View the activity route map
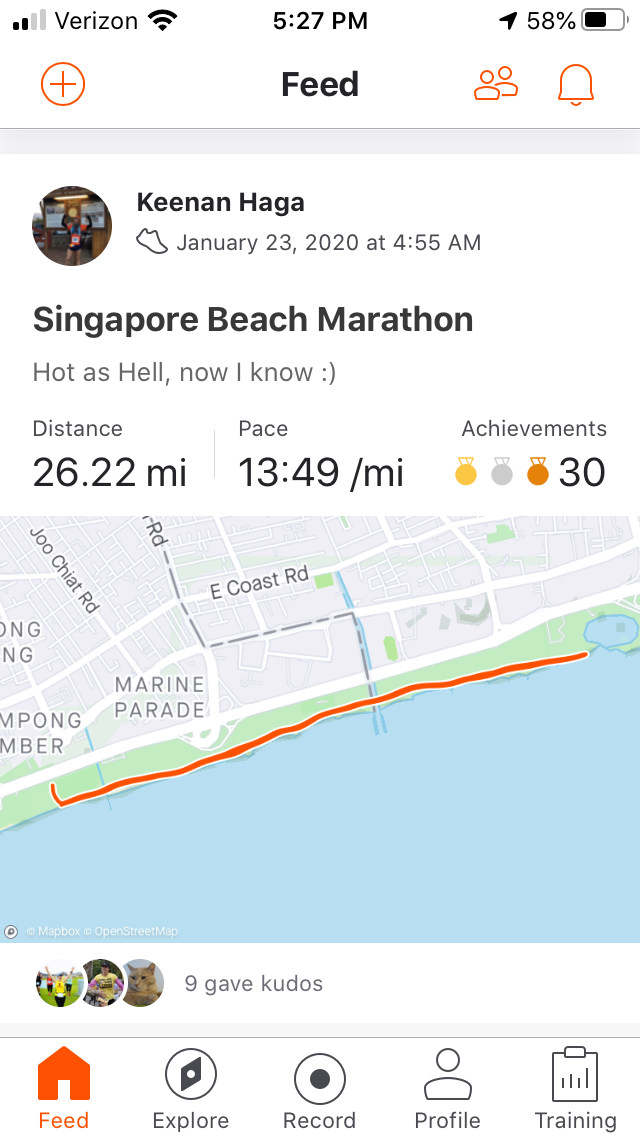 pyautogui.click(x=320, y=729)
